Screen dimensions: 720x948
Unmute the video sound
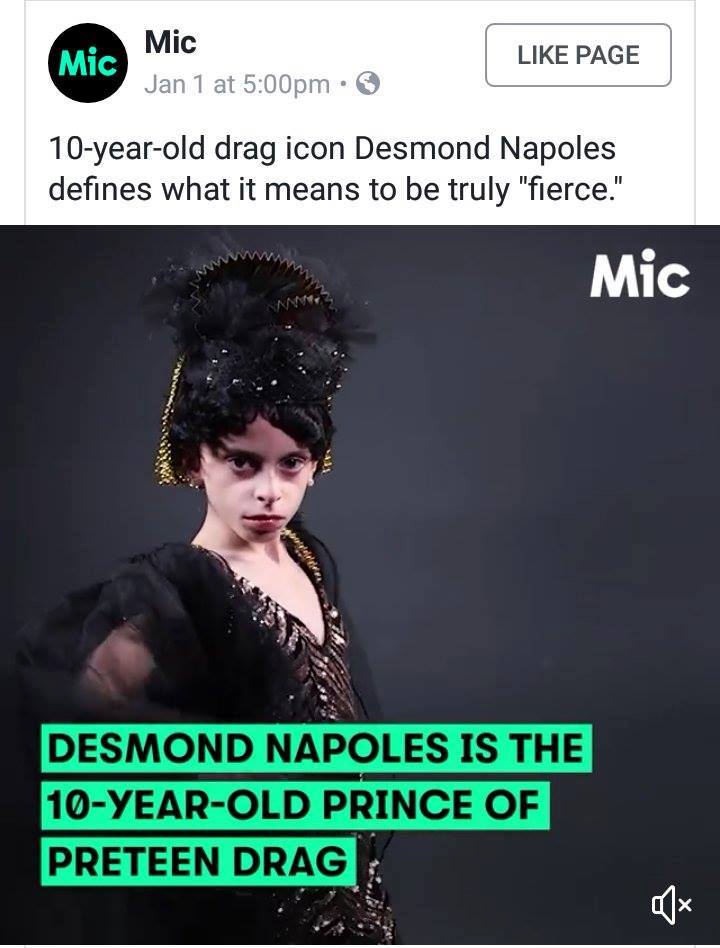pyautogui.click(x=670, y=906)
